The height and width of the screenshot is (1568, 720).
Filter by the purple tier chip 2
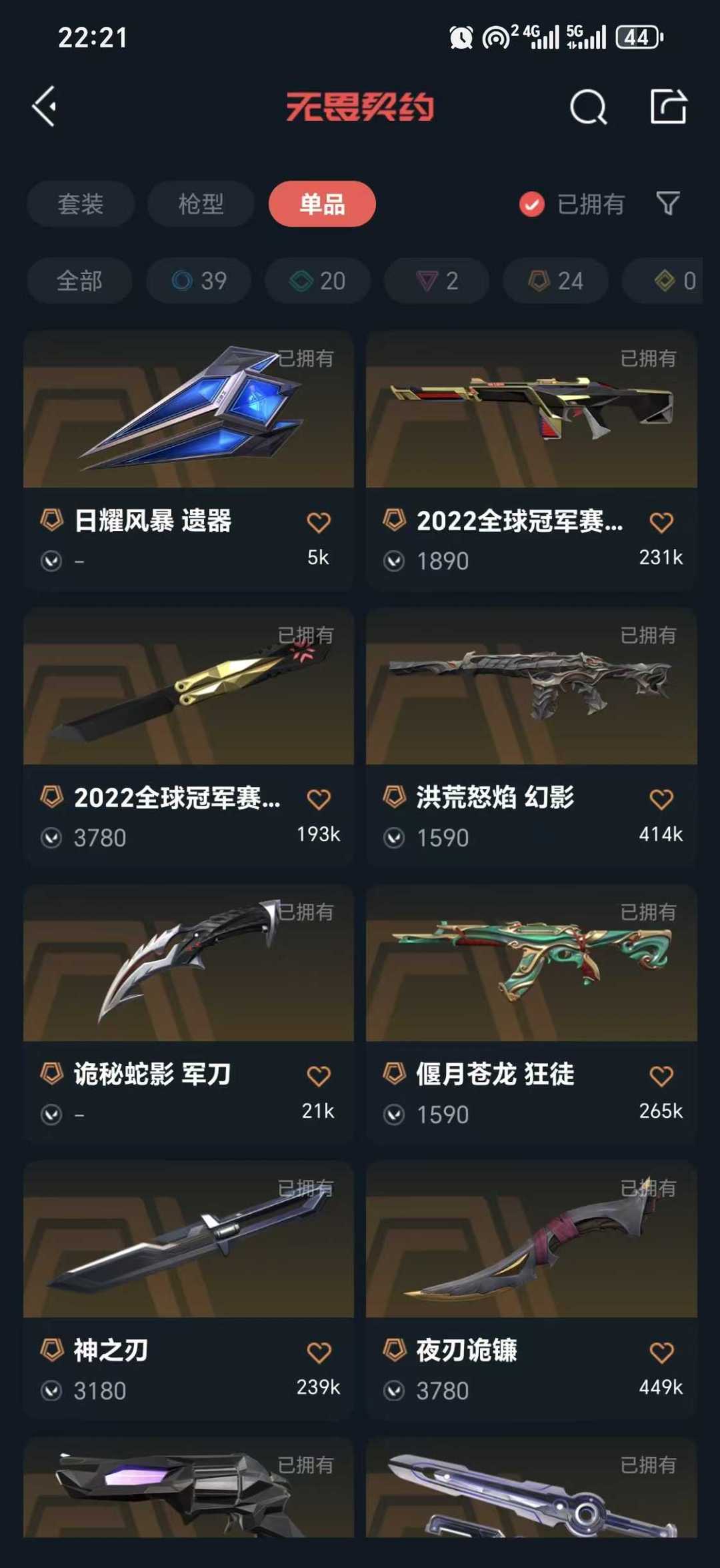pos(437,281)
